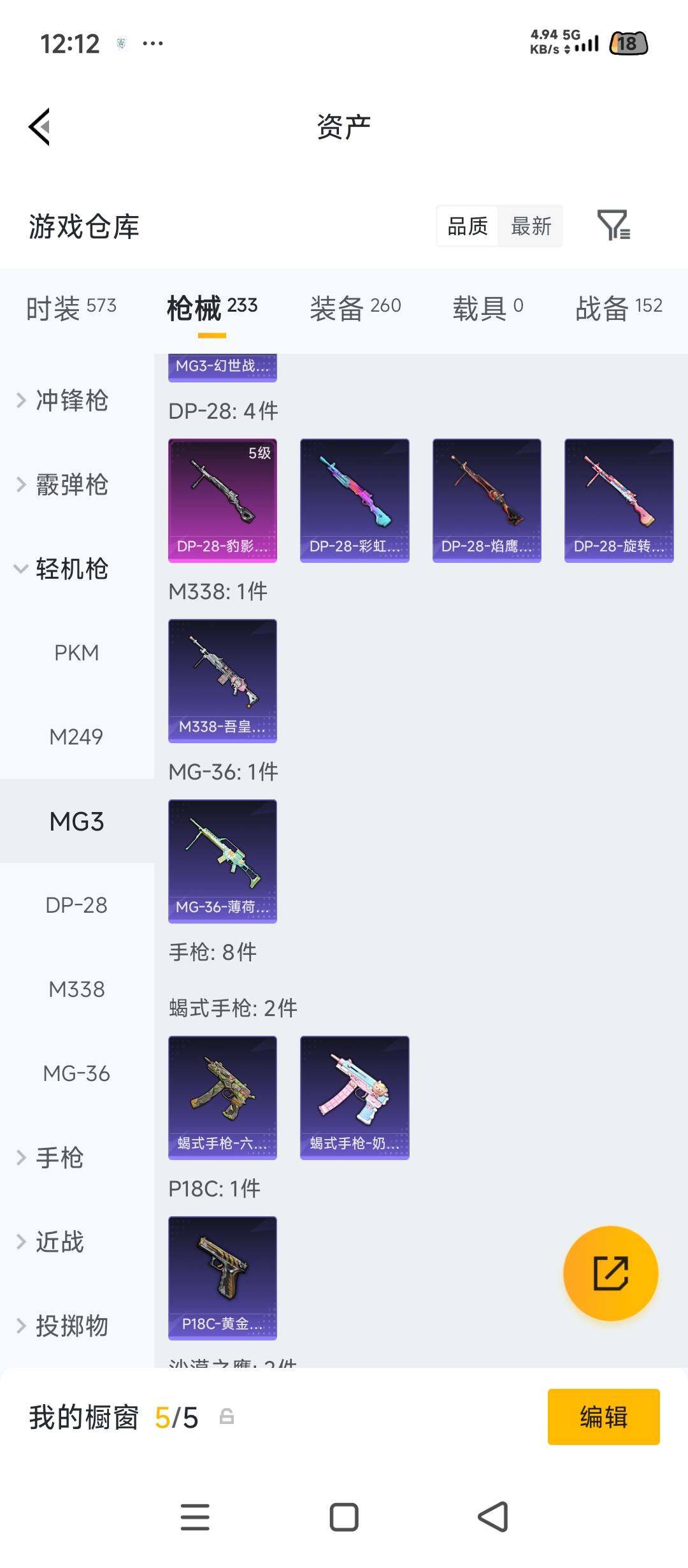Open the DP-28-彩虹 skin tile
Image resolution: width=688 pixels, height=1568 pixels.
[354, 500]
